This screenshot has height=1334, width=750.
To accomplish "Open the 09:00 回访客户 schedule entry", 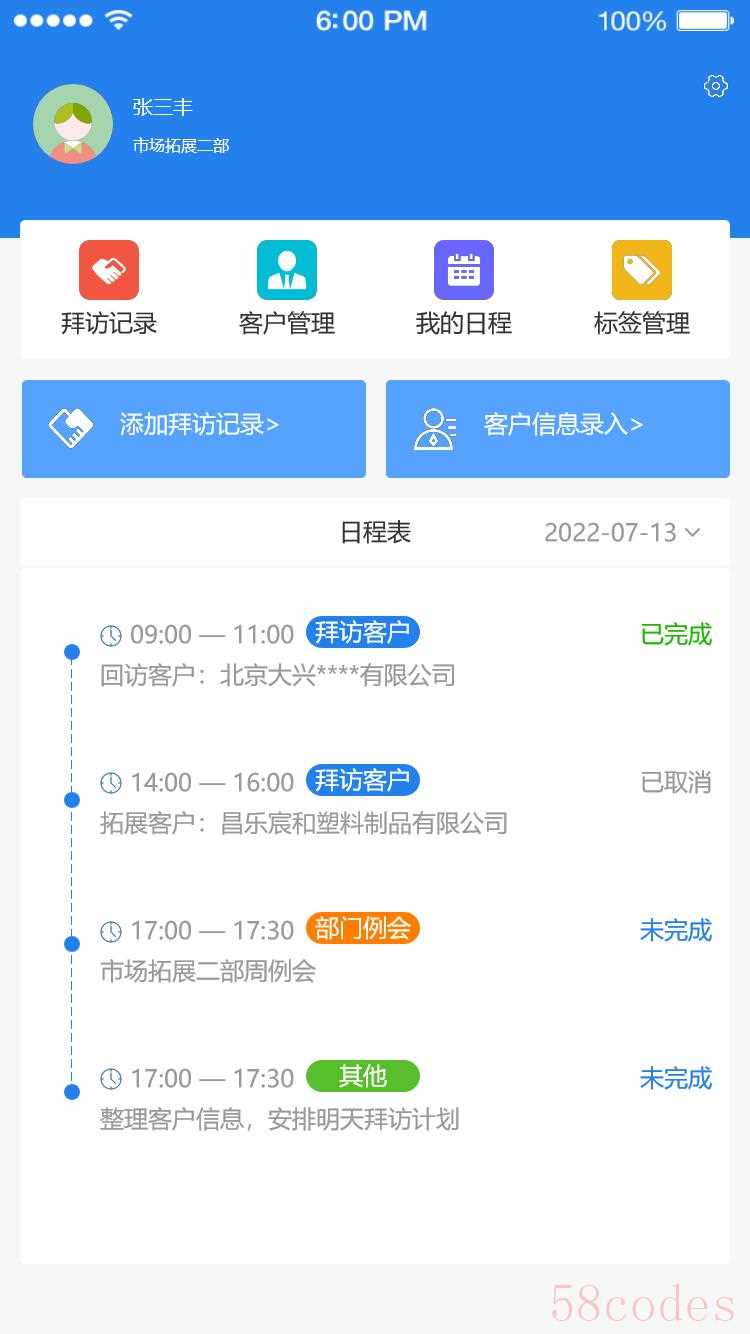I will tap(406, 654).
